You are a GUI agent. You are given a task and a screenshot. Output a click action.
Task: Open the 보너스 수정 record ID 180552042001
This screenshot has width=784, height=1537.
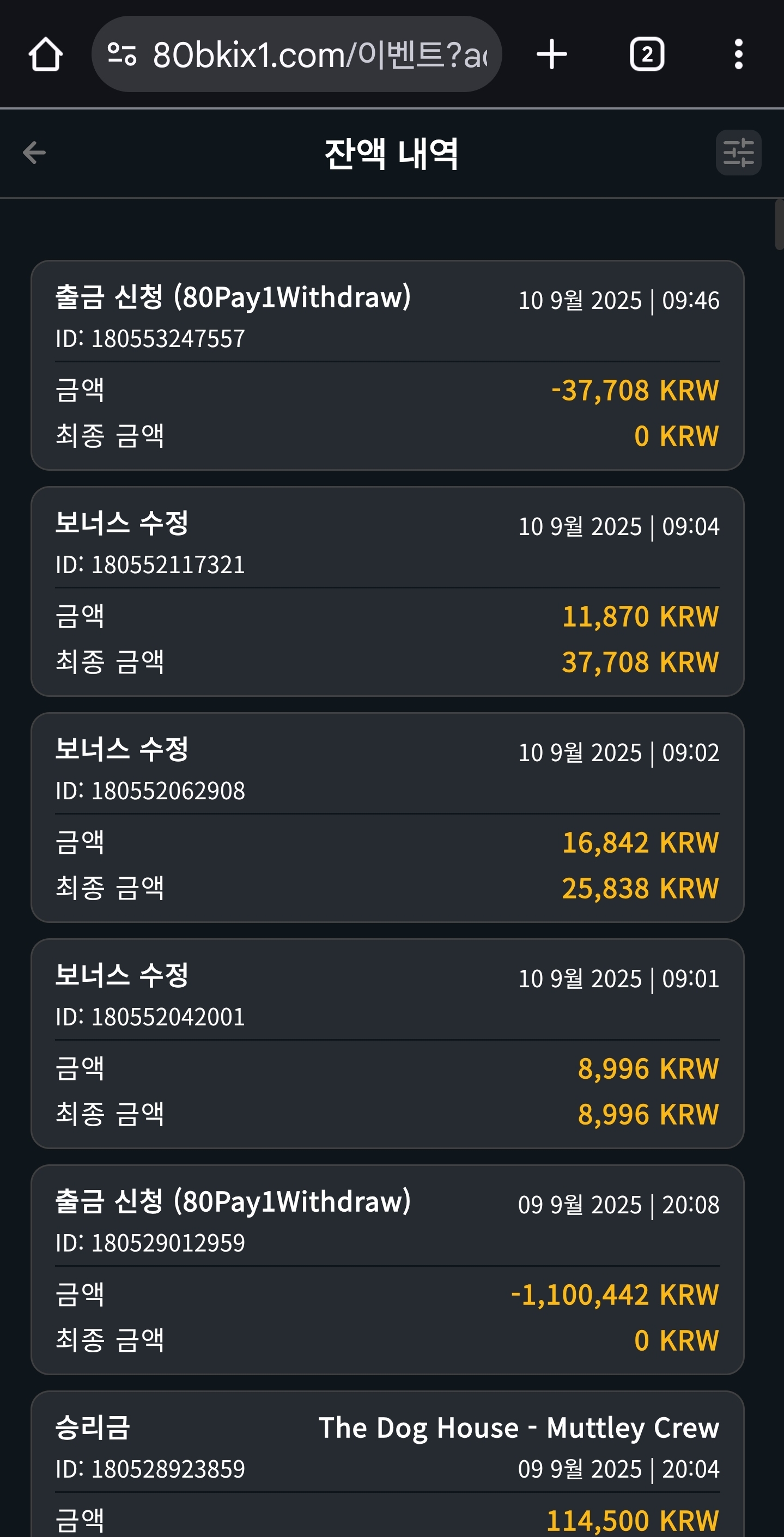pos(387,1043)
